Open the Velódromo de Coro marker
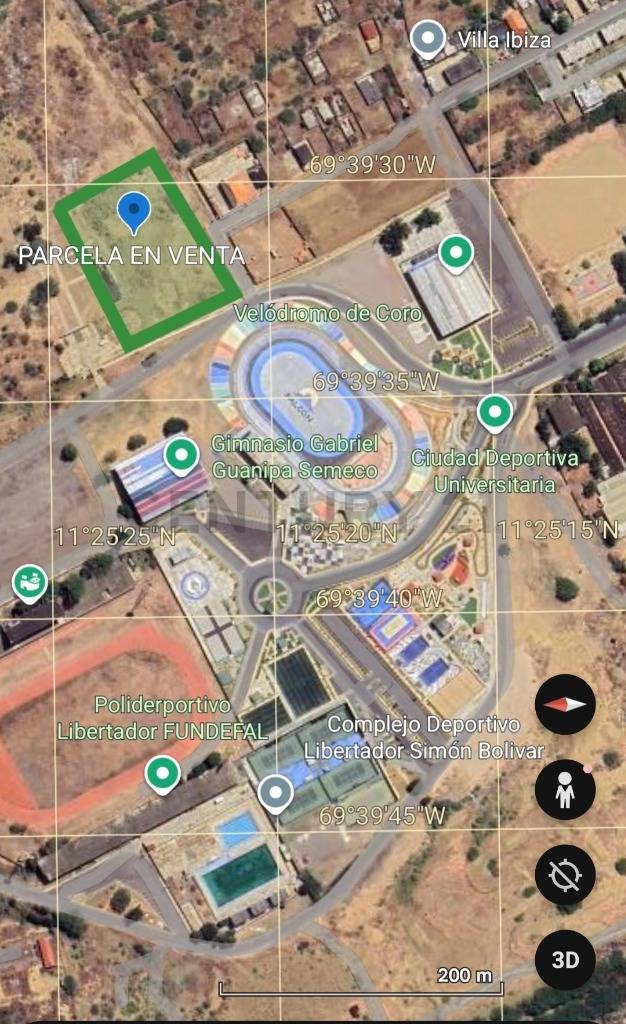This screenshot has height=1024, width=626. coord(456,252)
